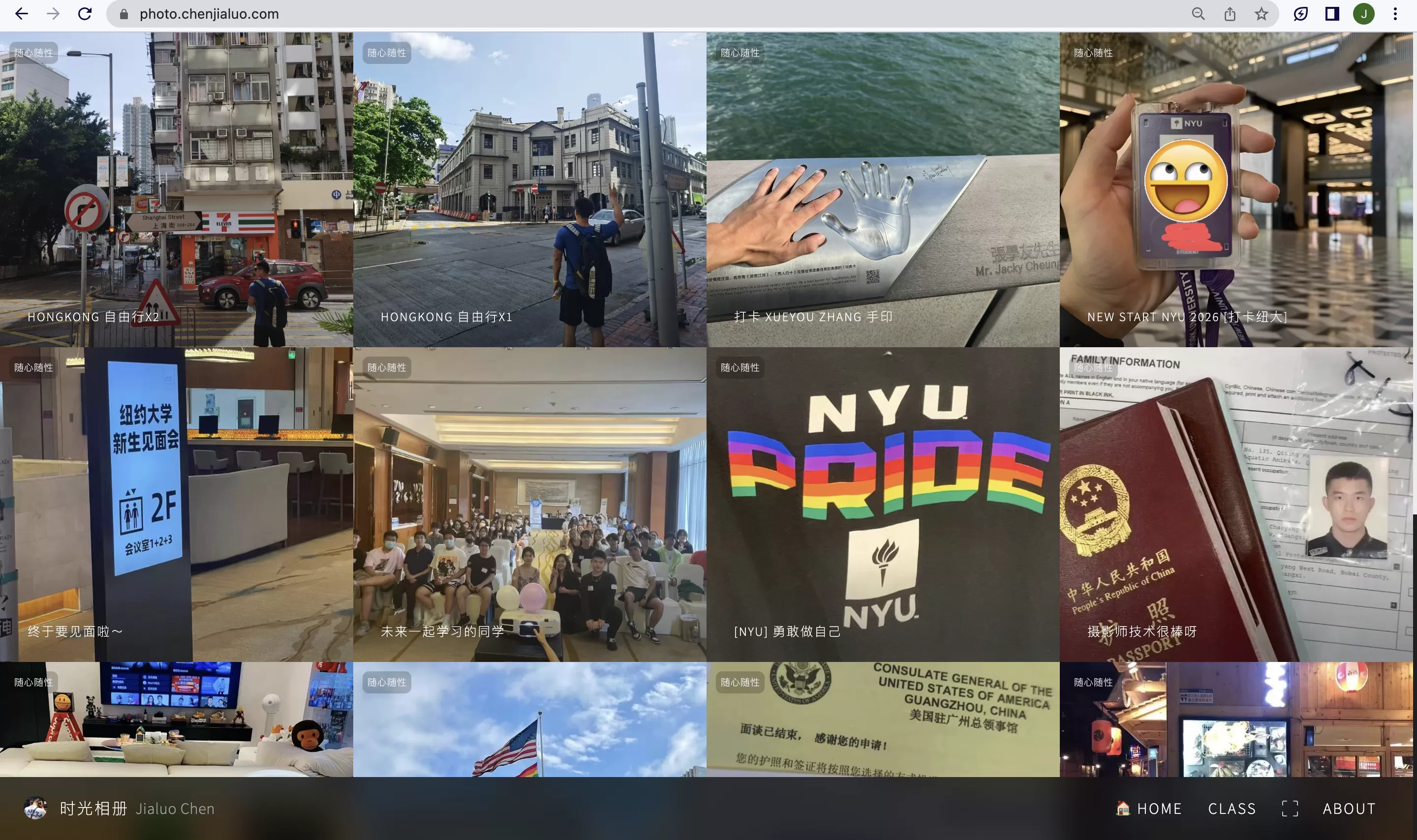Open the HONGKONG 自由行X1 album

(x=529, y=190)
